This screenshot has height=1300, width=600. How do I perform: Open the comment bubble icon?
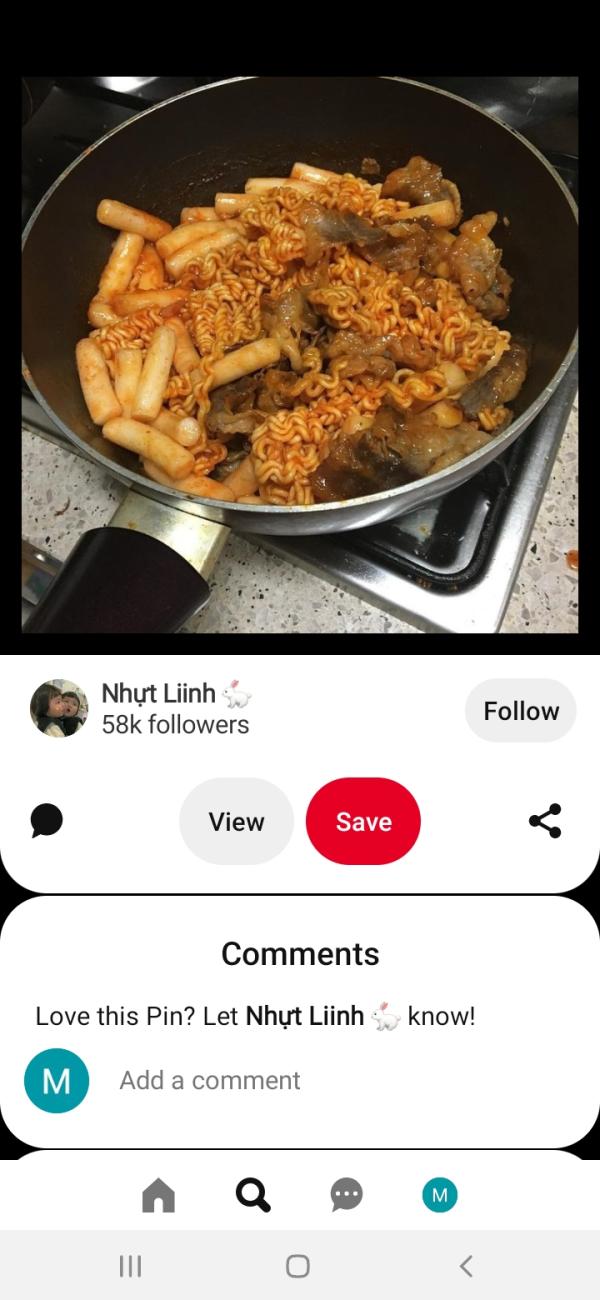[47, 821]
